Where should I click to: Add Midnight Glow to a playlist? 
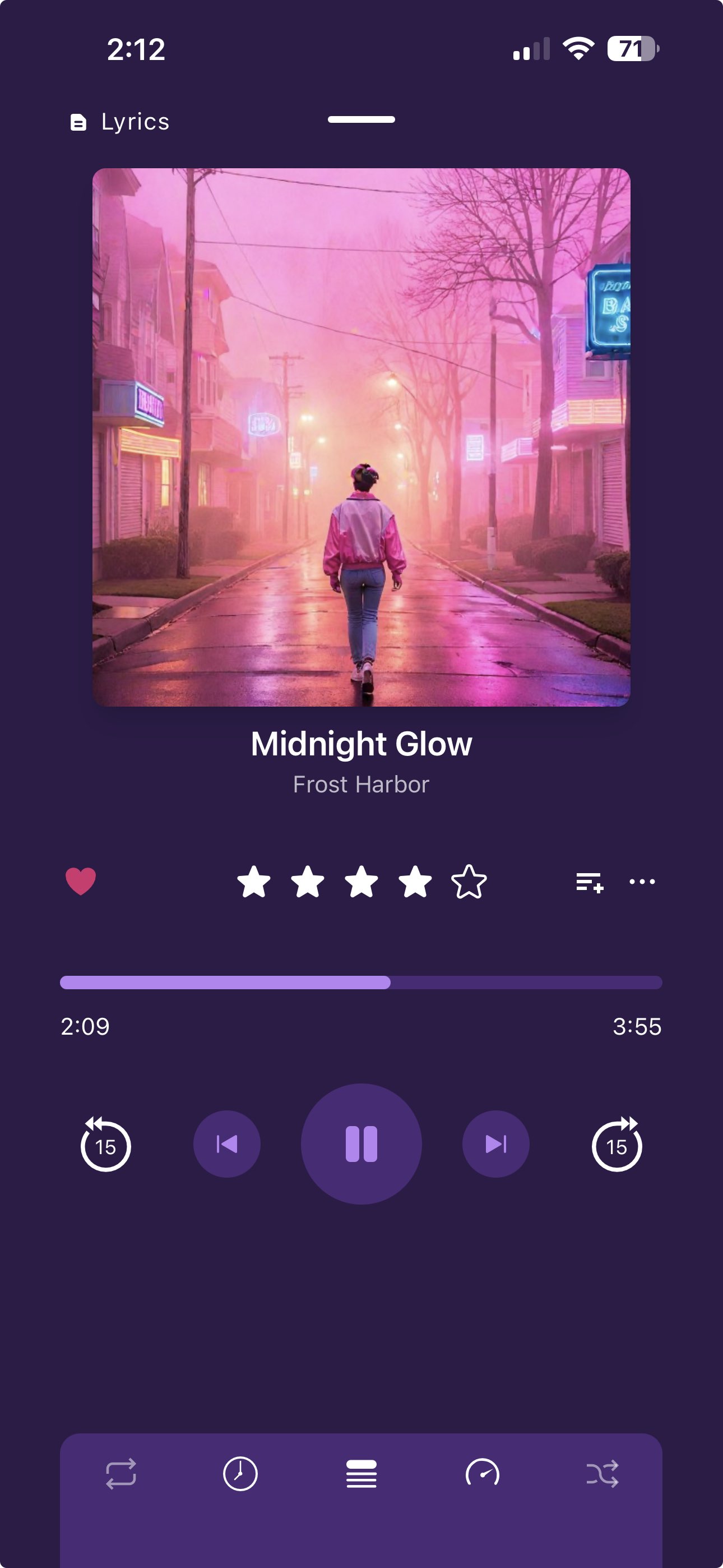(589, 882)
